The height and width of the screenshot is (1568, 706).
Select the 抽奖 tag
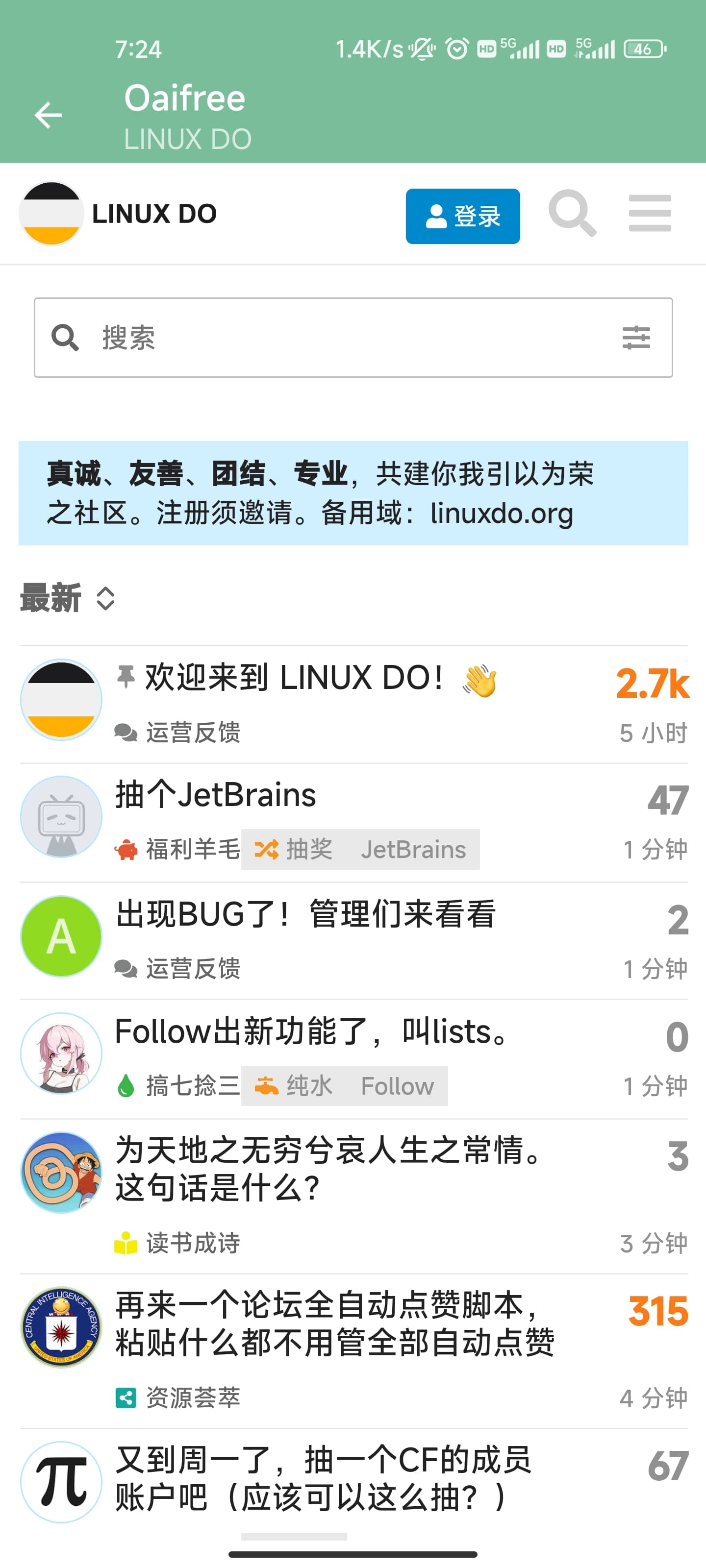coord(294,849)
